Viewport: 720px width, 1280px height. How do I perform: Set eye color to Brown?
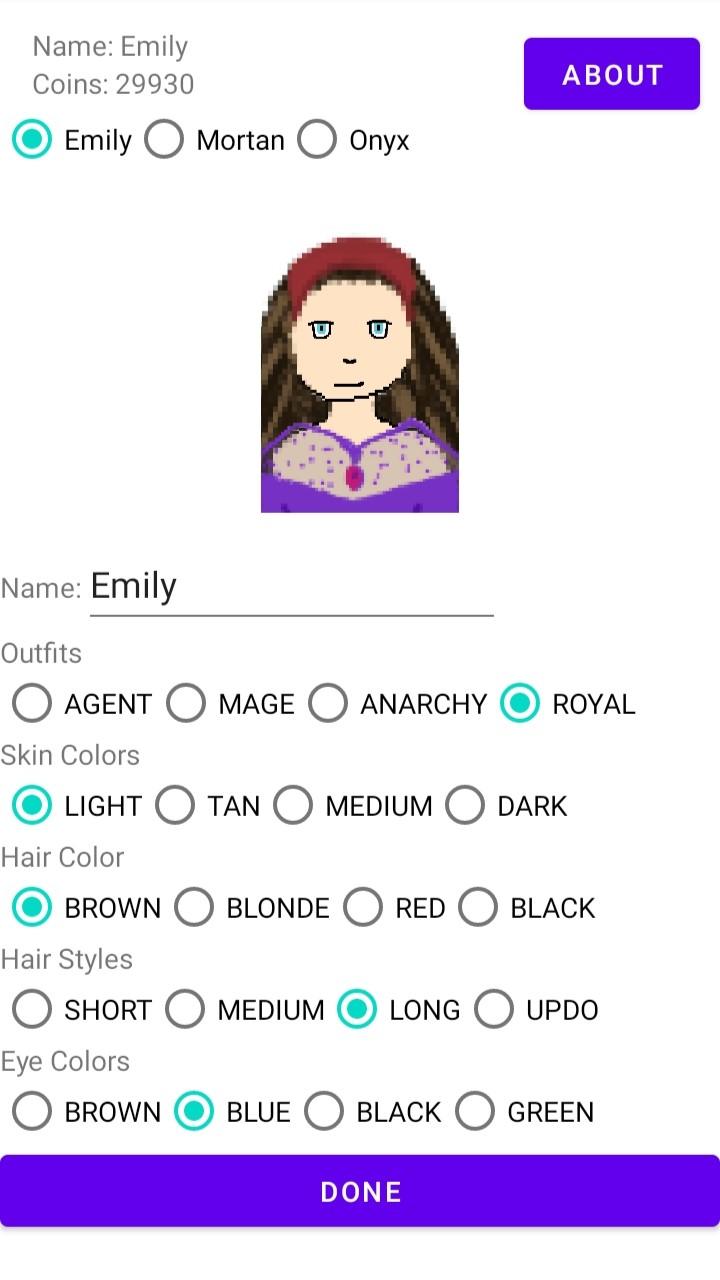(86, 1112)
